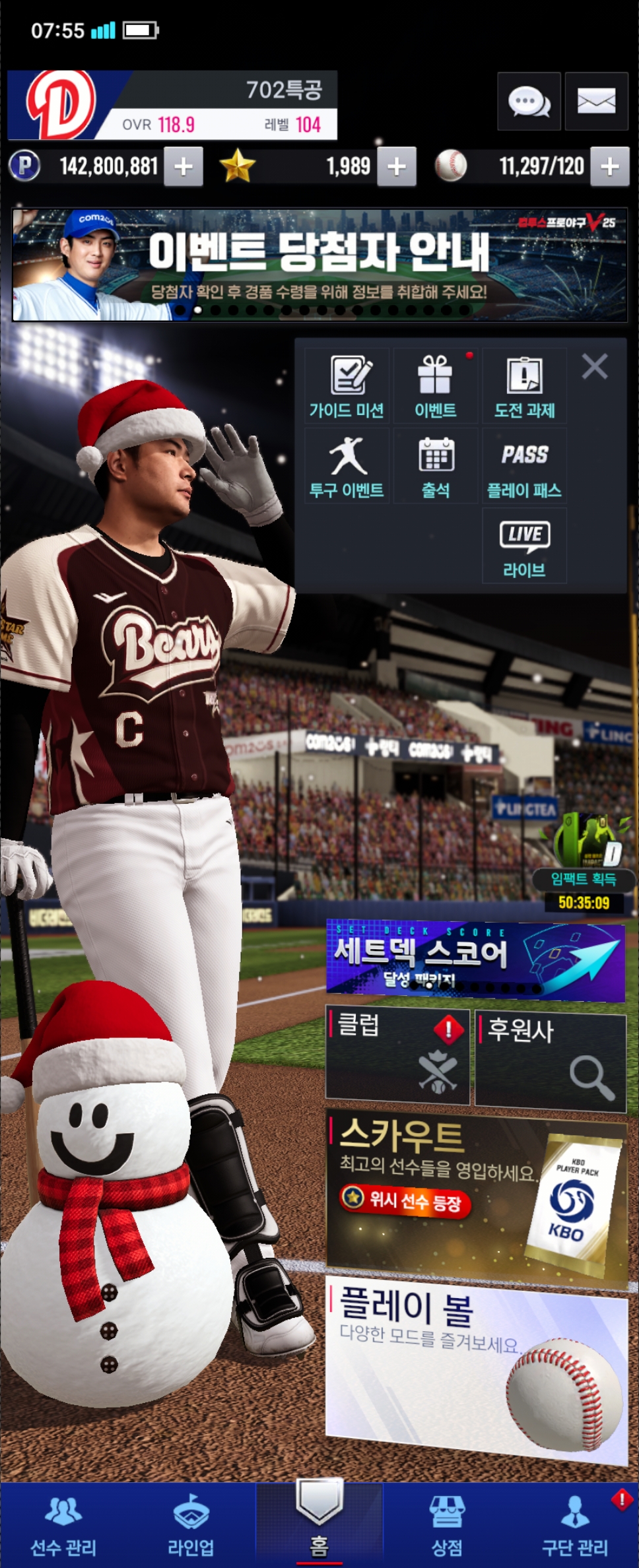Open the mailbox envelope icon
639x1568 pixels.
click(x=596, y=102)
